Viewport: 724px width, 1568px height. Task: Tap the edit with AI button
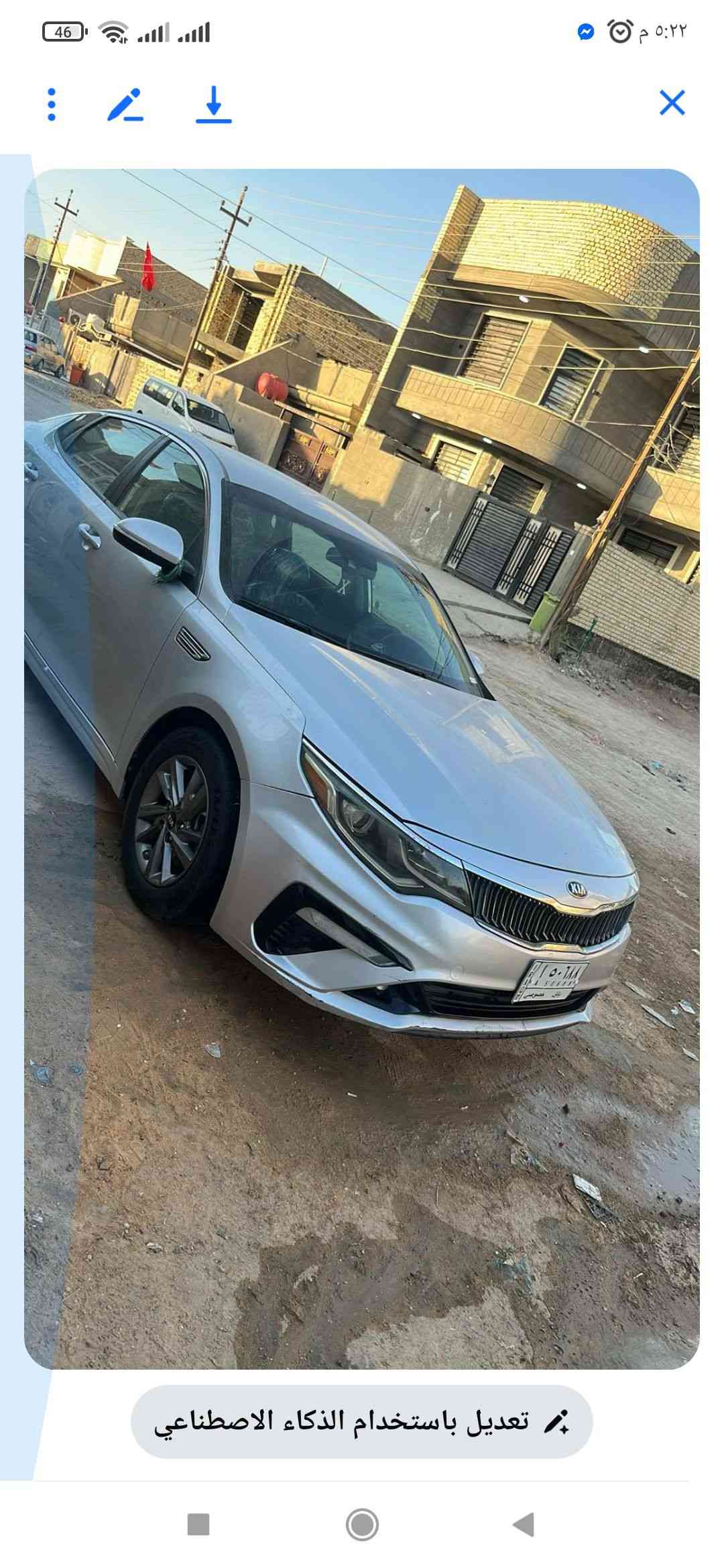pyautogui.click(x=362, y=1421)
